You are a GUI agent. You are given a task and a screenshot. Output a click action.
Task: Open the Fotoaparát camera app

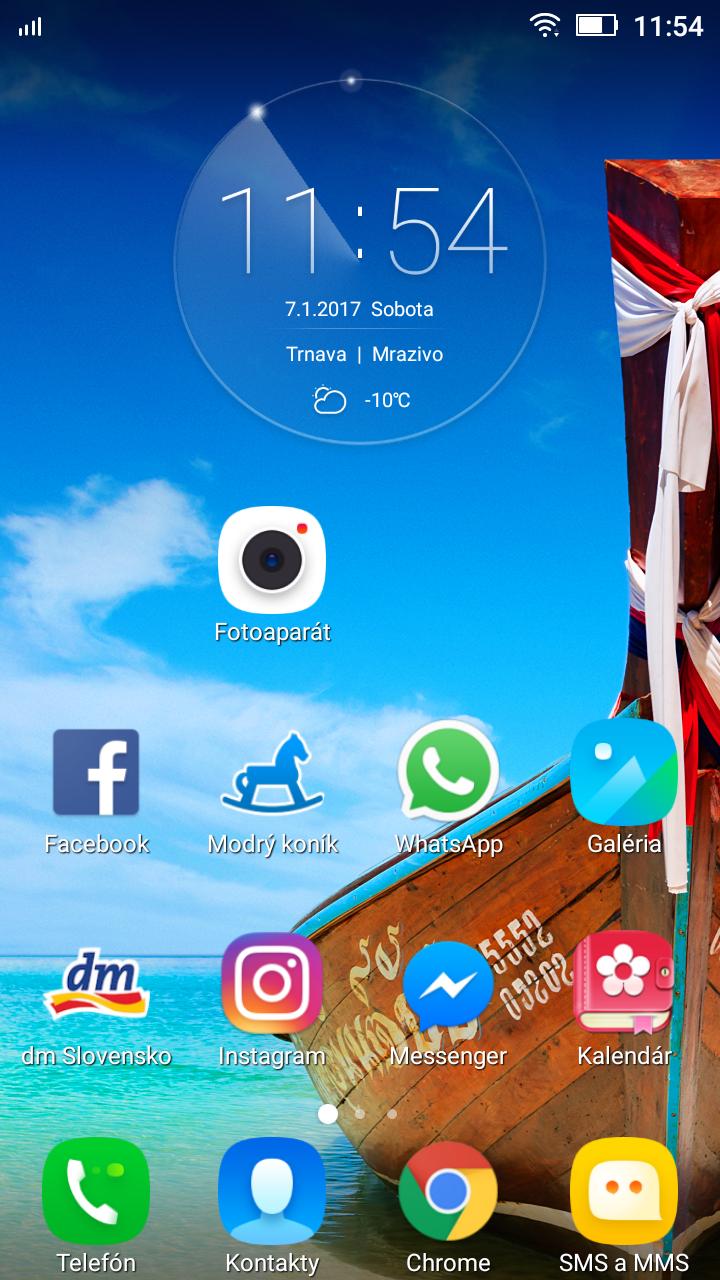click(272, 560)
